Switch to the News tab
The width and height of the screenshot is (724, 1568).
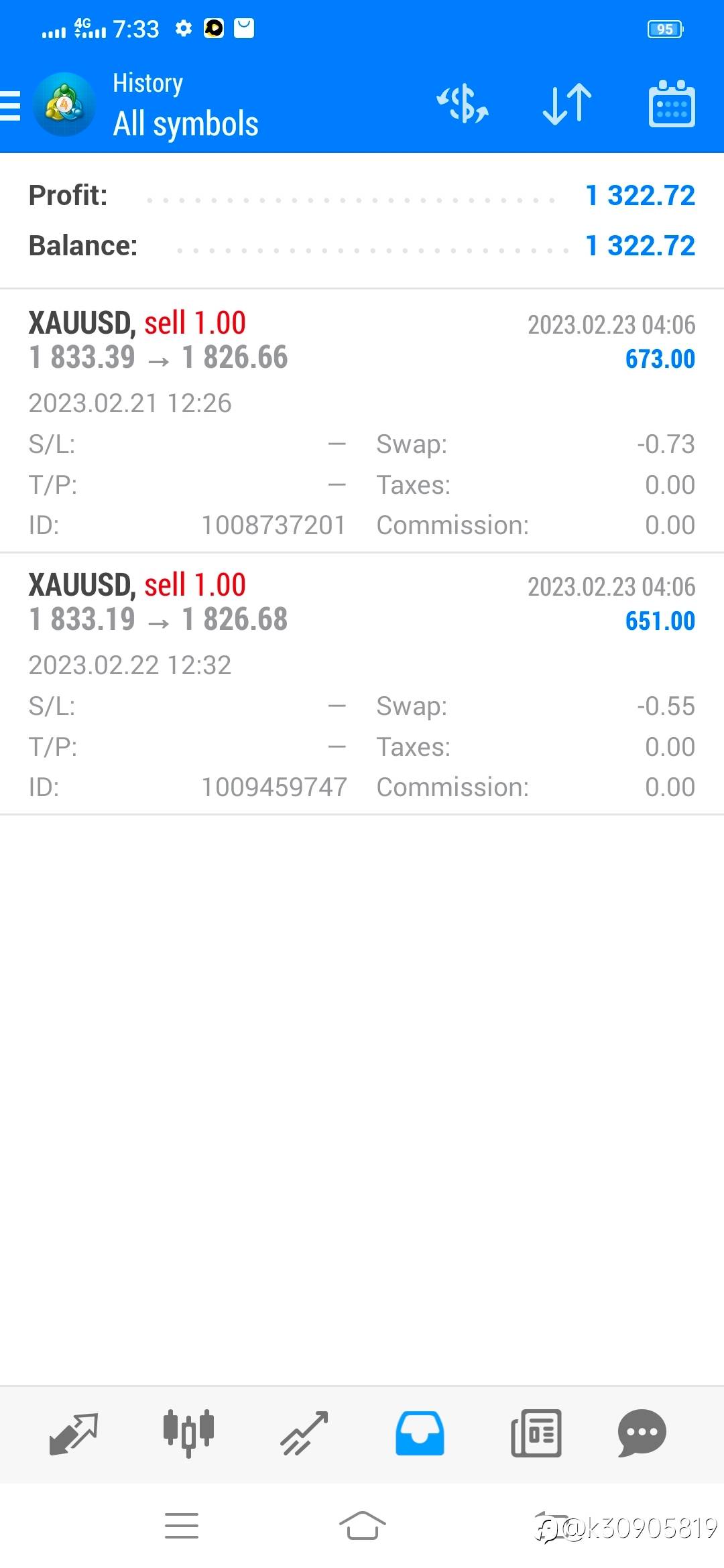[x=536, y=1434]
